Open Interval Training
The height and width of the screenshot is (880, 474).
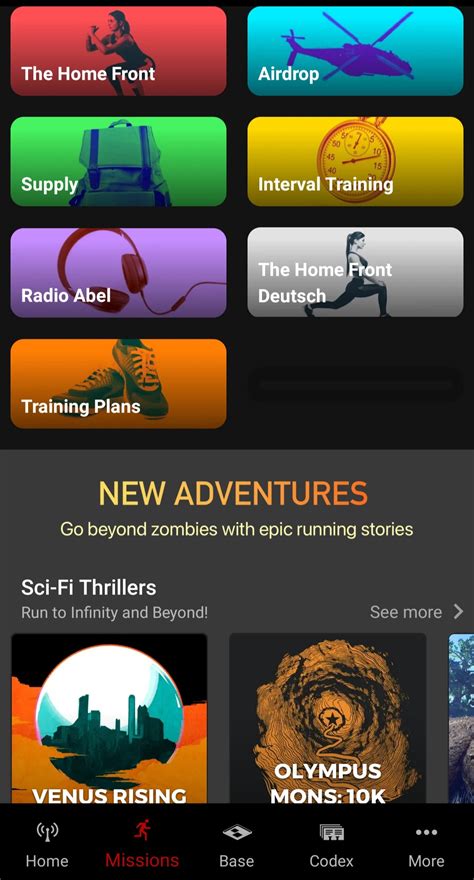356,162
